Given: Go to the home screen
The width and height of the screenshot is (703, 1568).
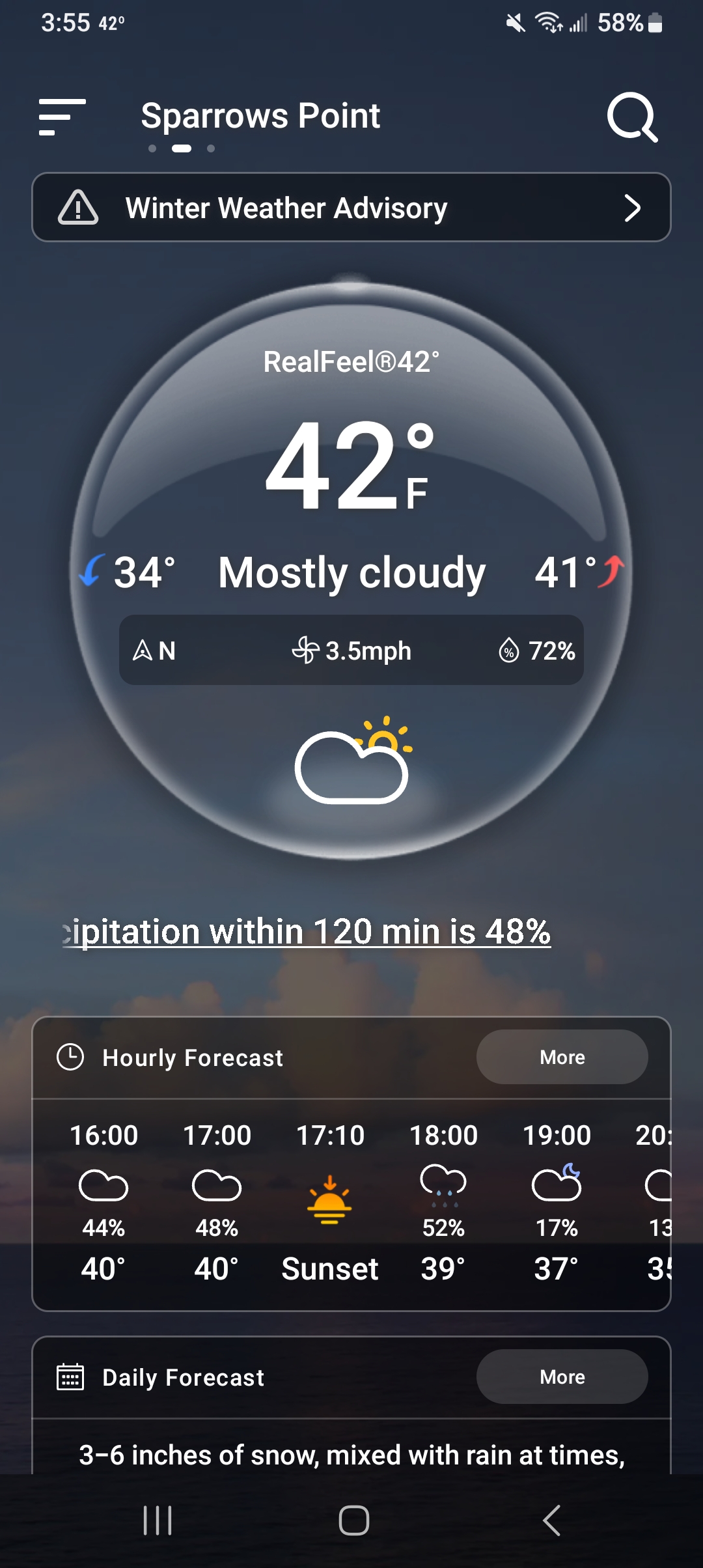Looking at the screenshot, I should [353, 1521].
